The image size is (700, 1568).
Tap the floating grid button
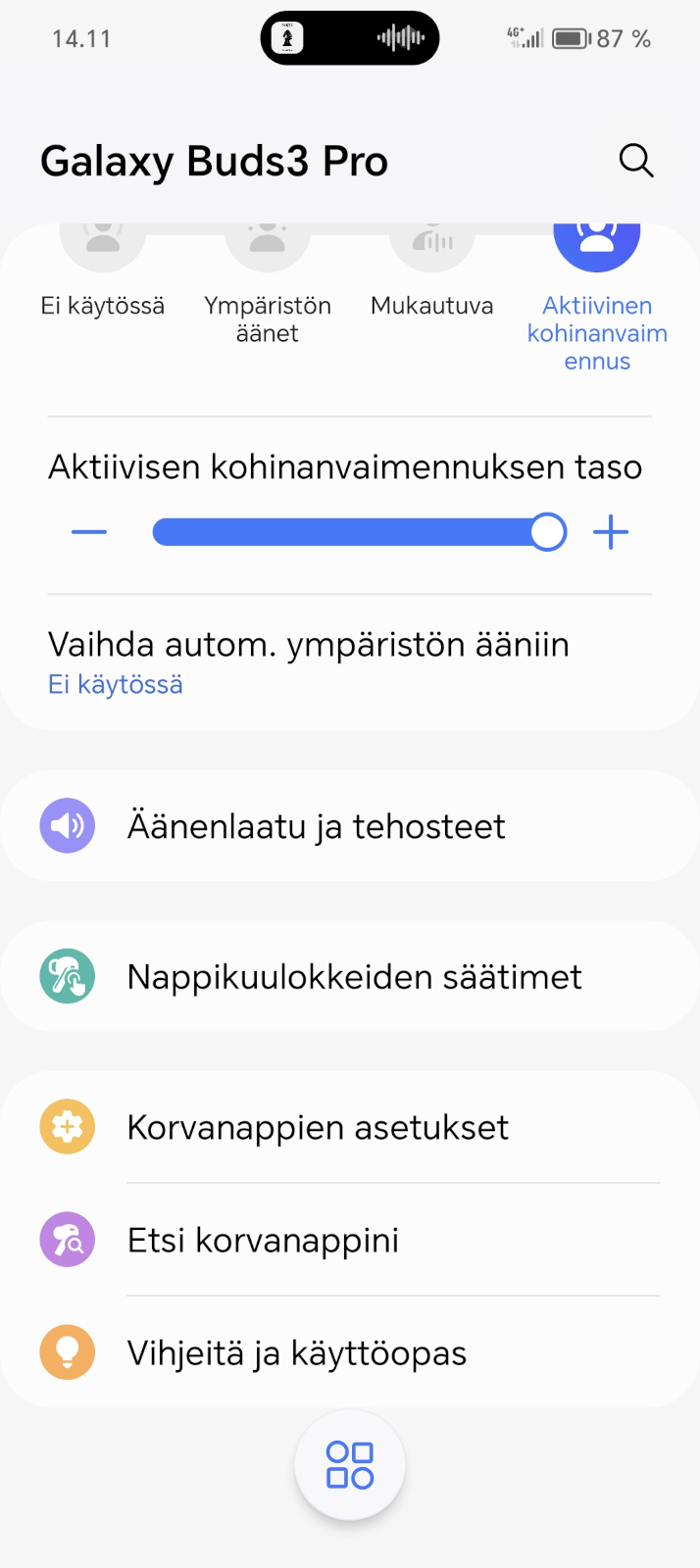(350, 1465)
